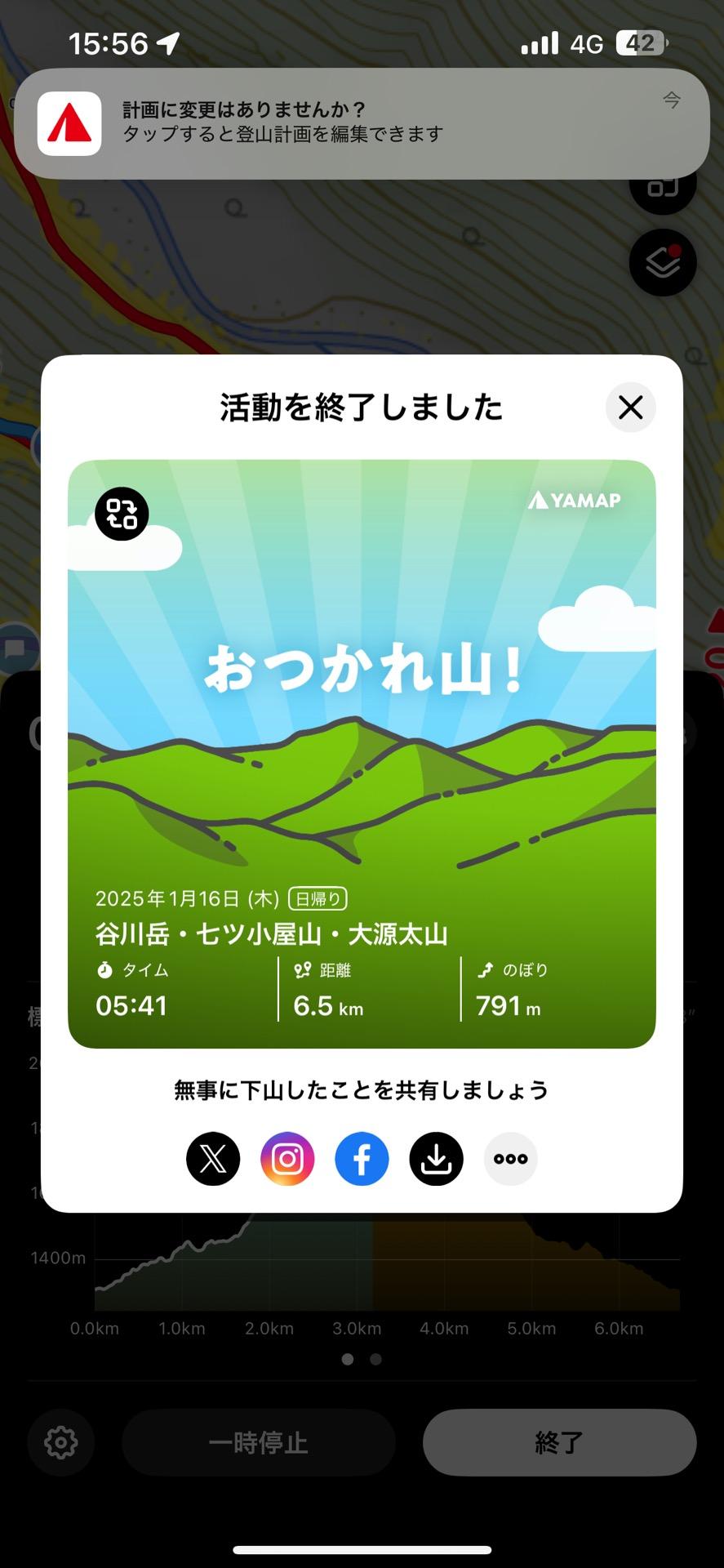Download the share image
The height and width of the screenshot is (1568, 724).
point(436,1158)
